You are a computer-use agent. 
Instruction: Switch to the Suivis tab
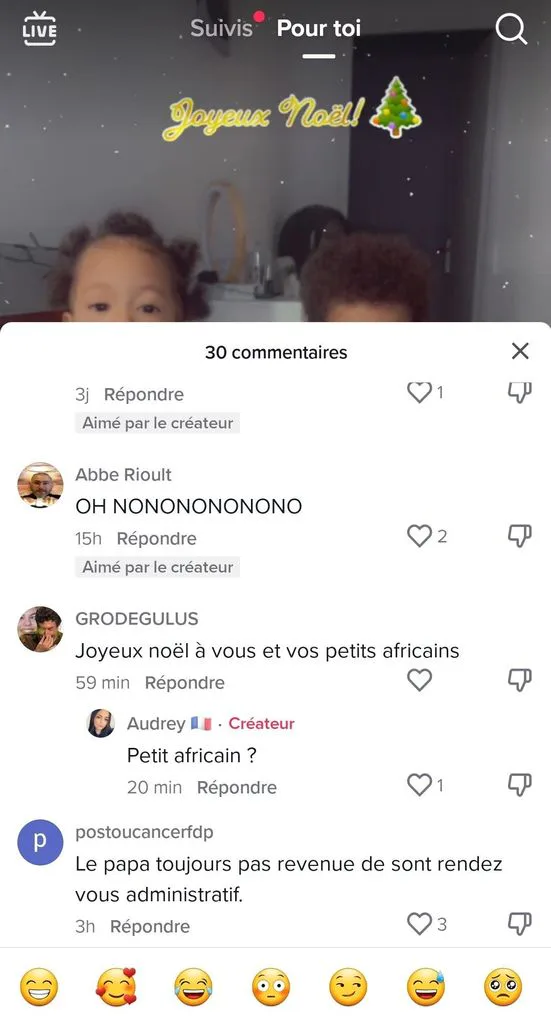[221, 28]
